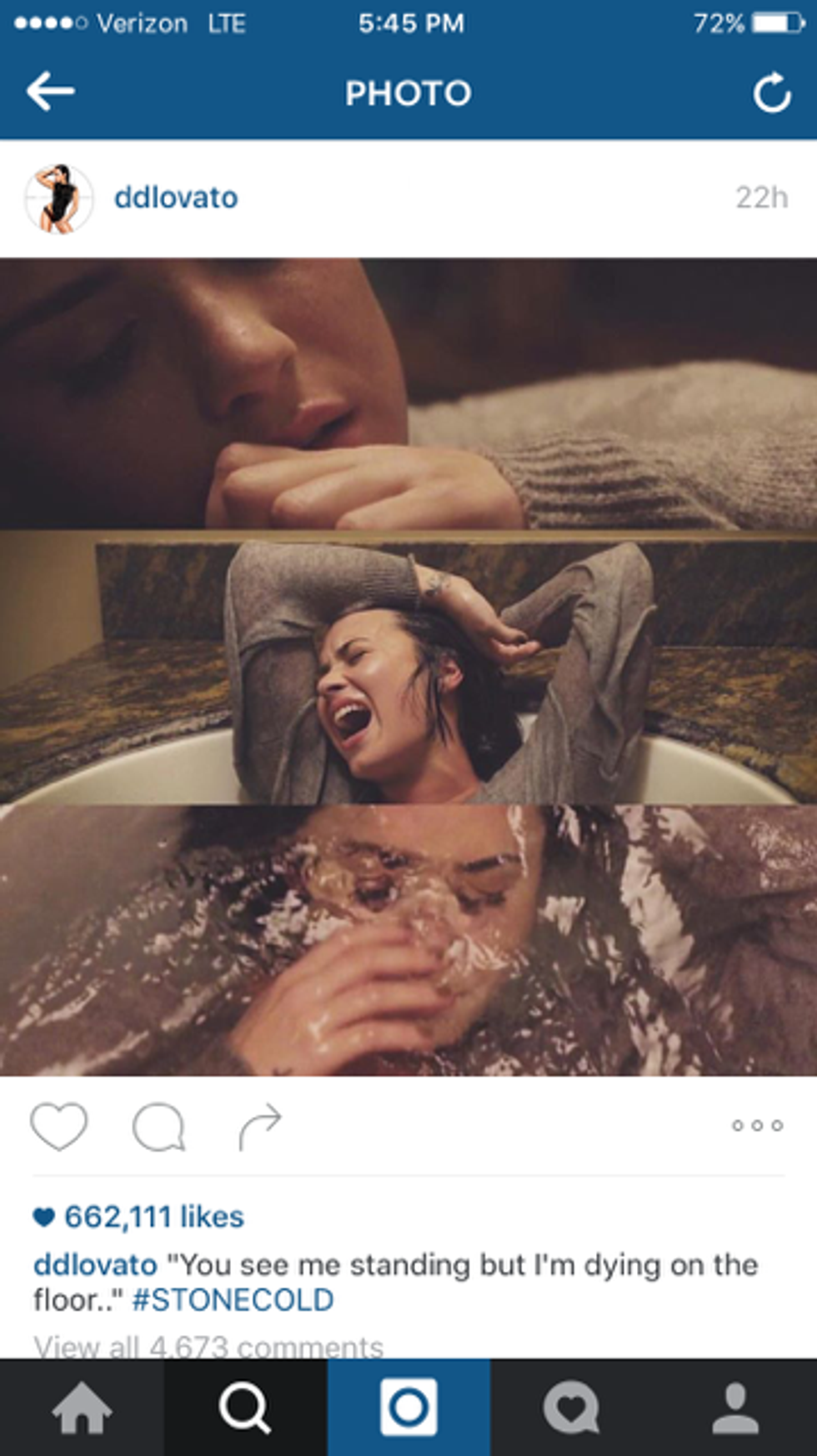Open the comment bubble icon
817x1456 pixels.
[x=158, y=1126]
